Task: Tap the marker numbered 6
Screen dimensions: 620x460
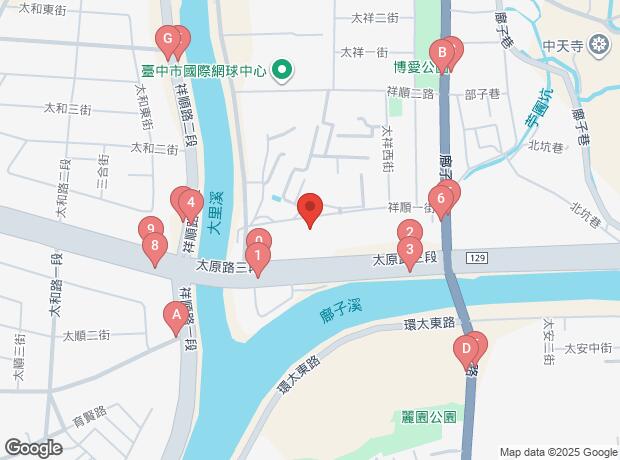Action: coord(440,198)
